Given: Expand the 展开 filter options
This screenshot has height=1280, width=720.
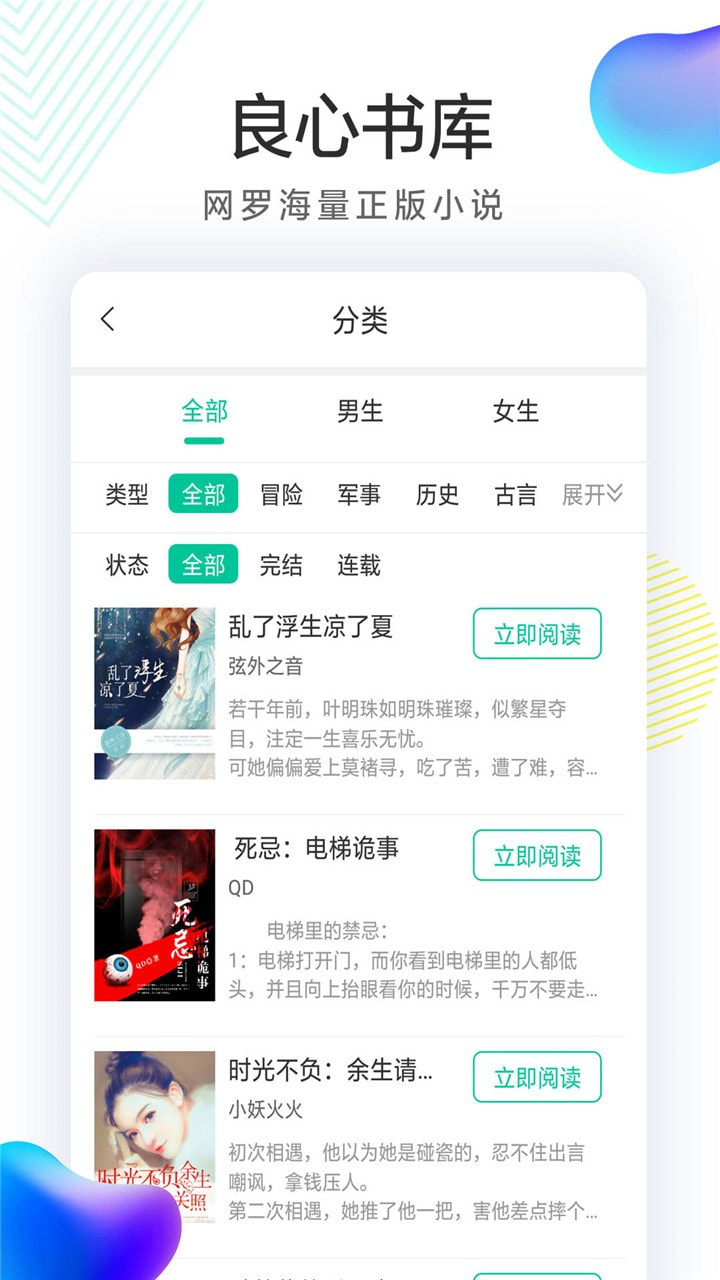Looking at the screenshot, I should (x=583, y=494).
